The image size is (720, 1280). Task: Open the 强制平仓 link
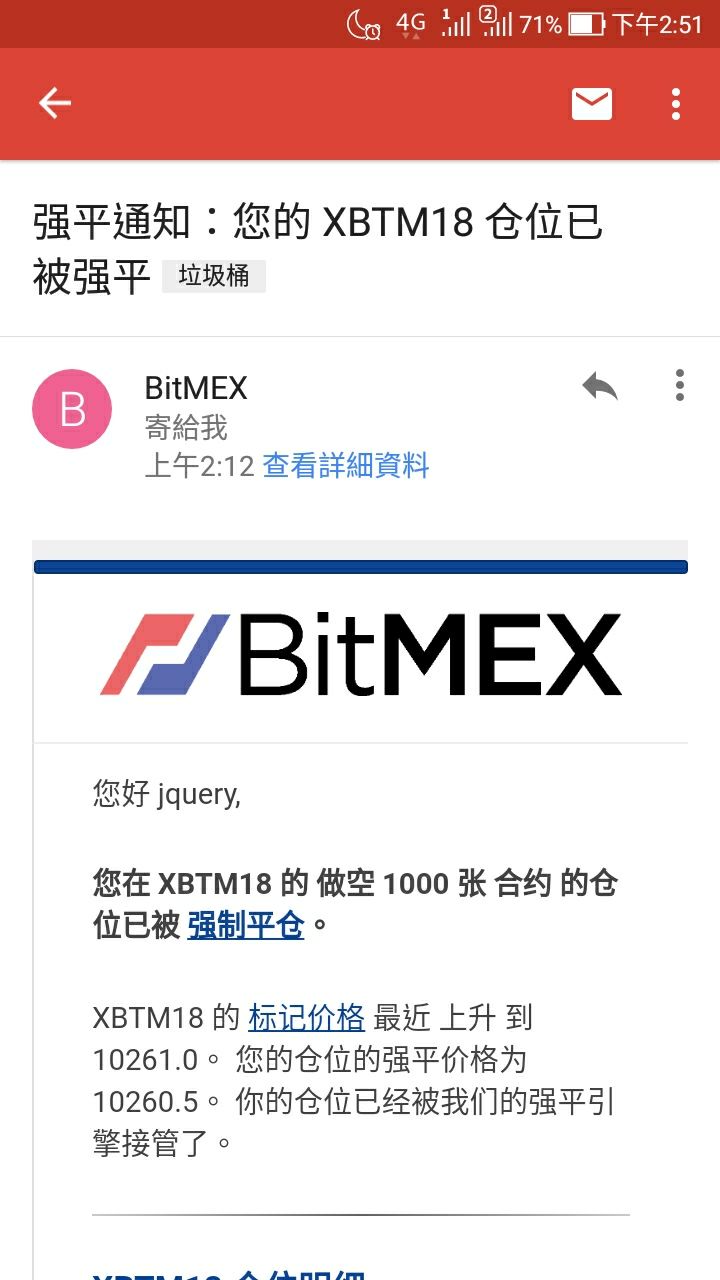(246, 925)
